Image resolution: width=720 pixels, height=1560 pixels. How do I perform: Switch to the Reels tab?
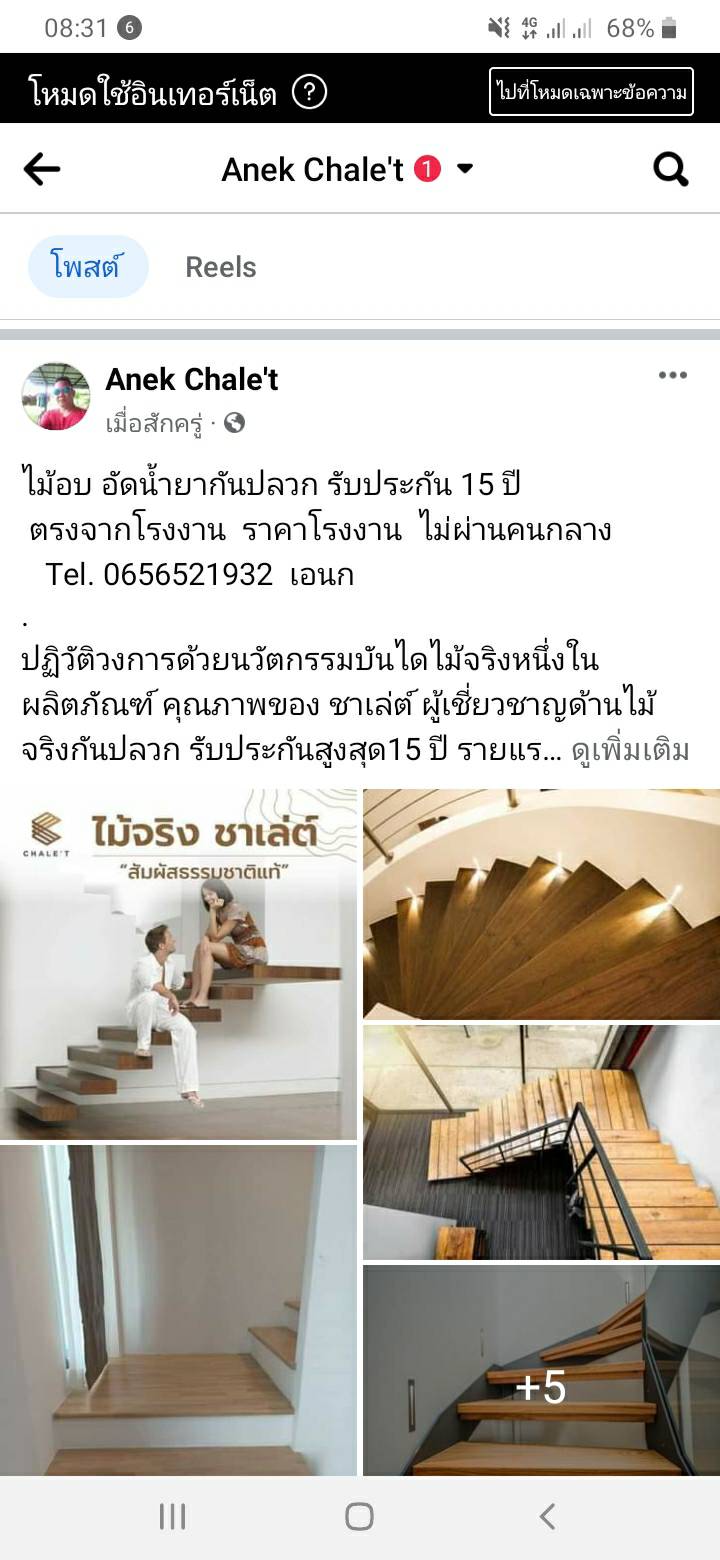pos(221,267)
